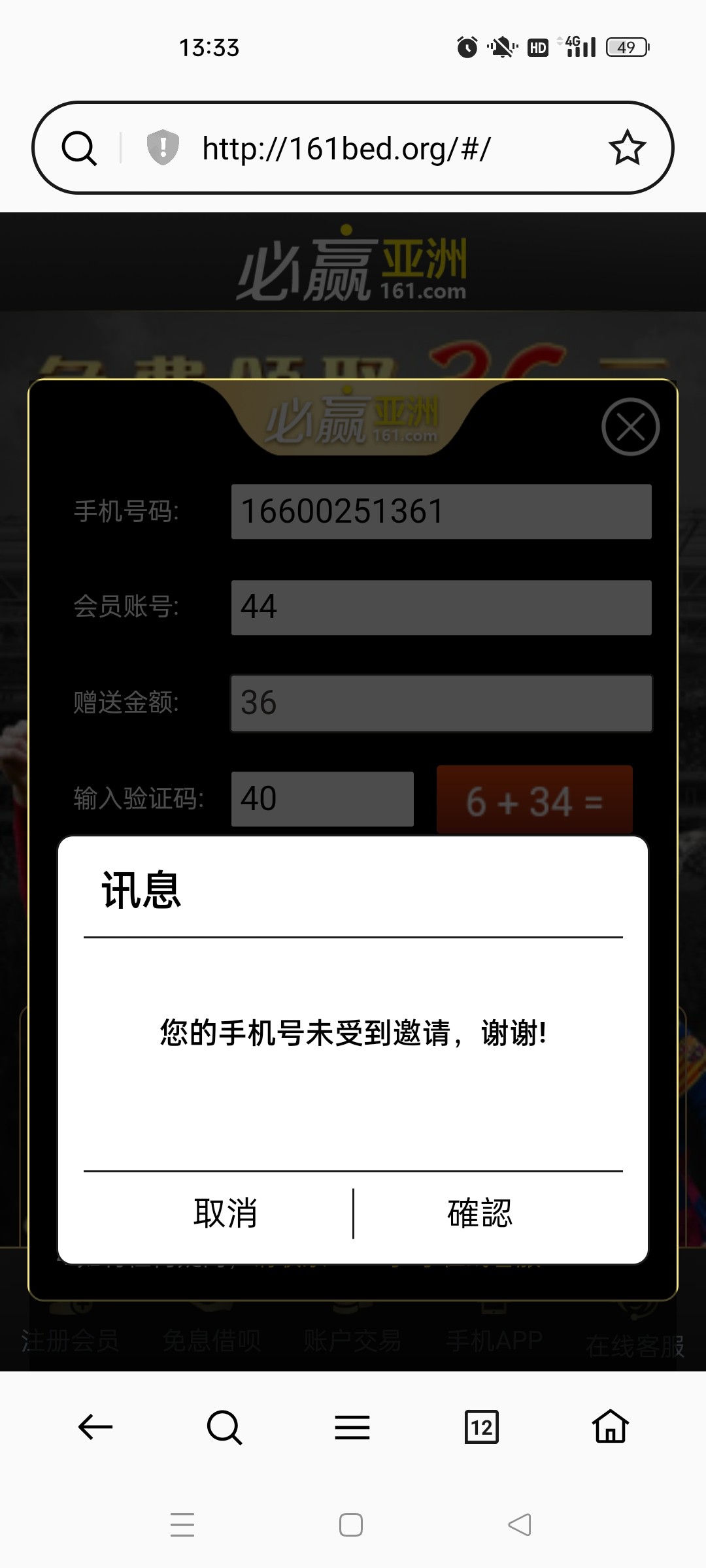Viewport: 706px width, 1568px height.
Task: Open system recent apps button
Action: click(182, 1525)
